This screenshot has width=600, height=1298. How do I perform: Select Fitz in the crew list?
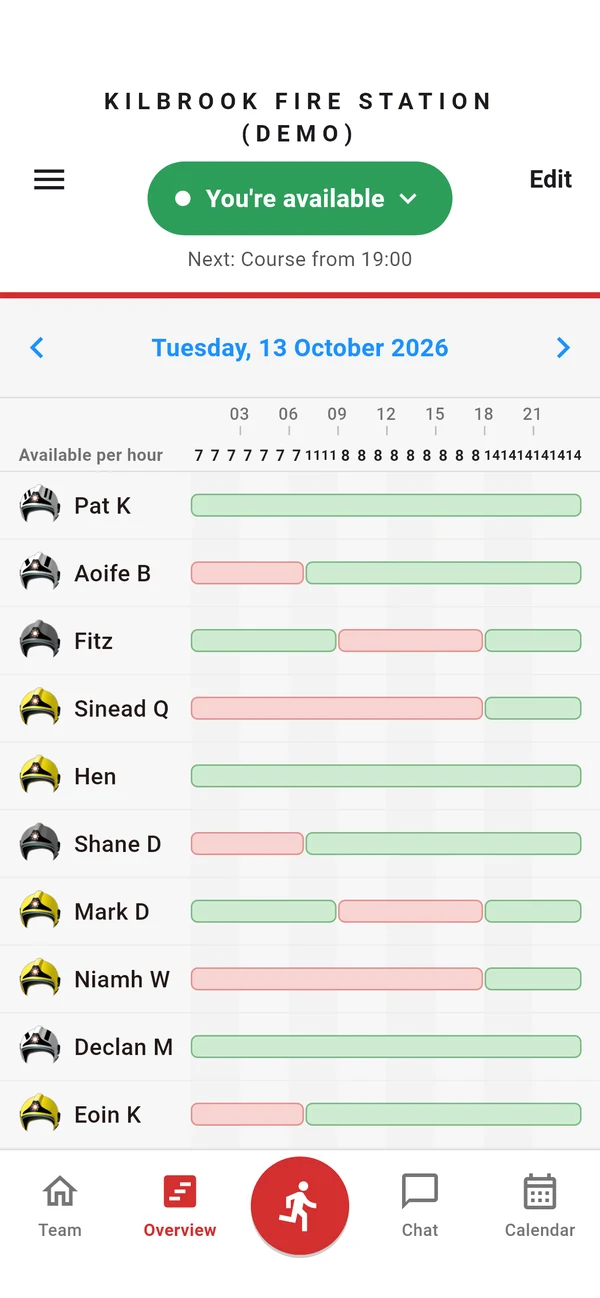pyautogui.click(x=300, y=641)
